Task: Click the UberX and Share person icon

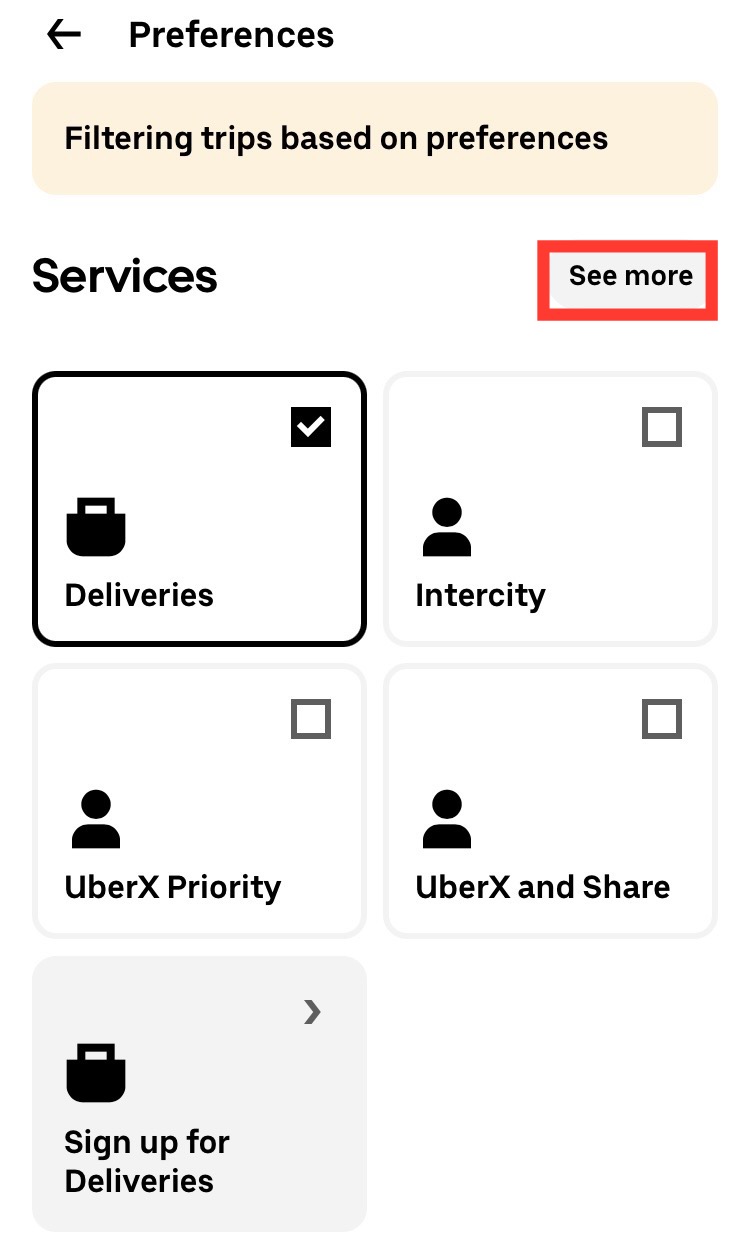Action: [x=446, y=818]
